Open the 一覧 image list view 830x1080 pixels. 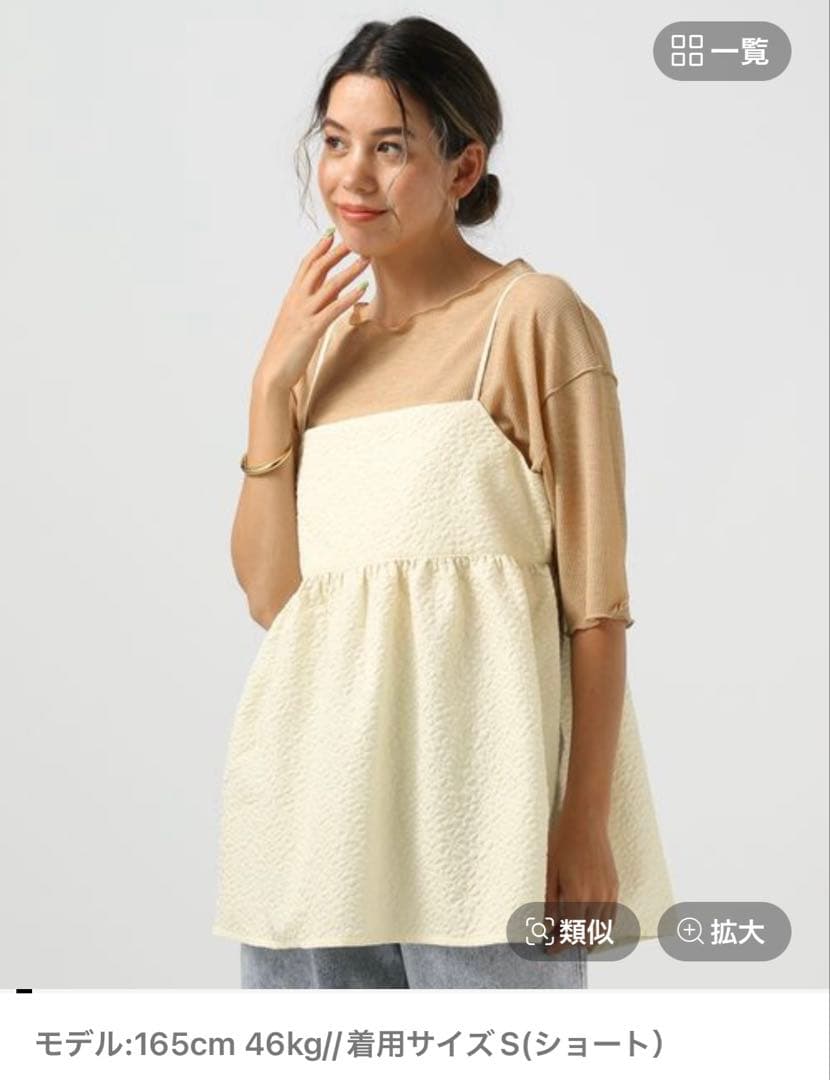722,50
